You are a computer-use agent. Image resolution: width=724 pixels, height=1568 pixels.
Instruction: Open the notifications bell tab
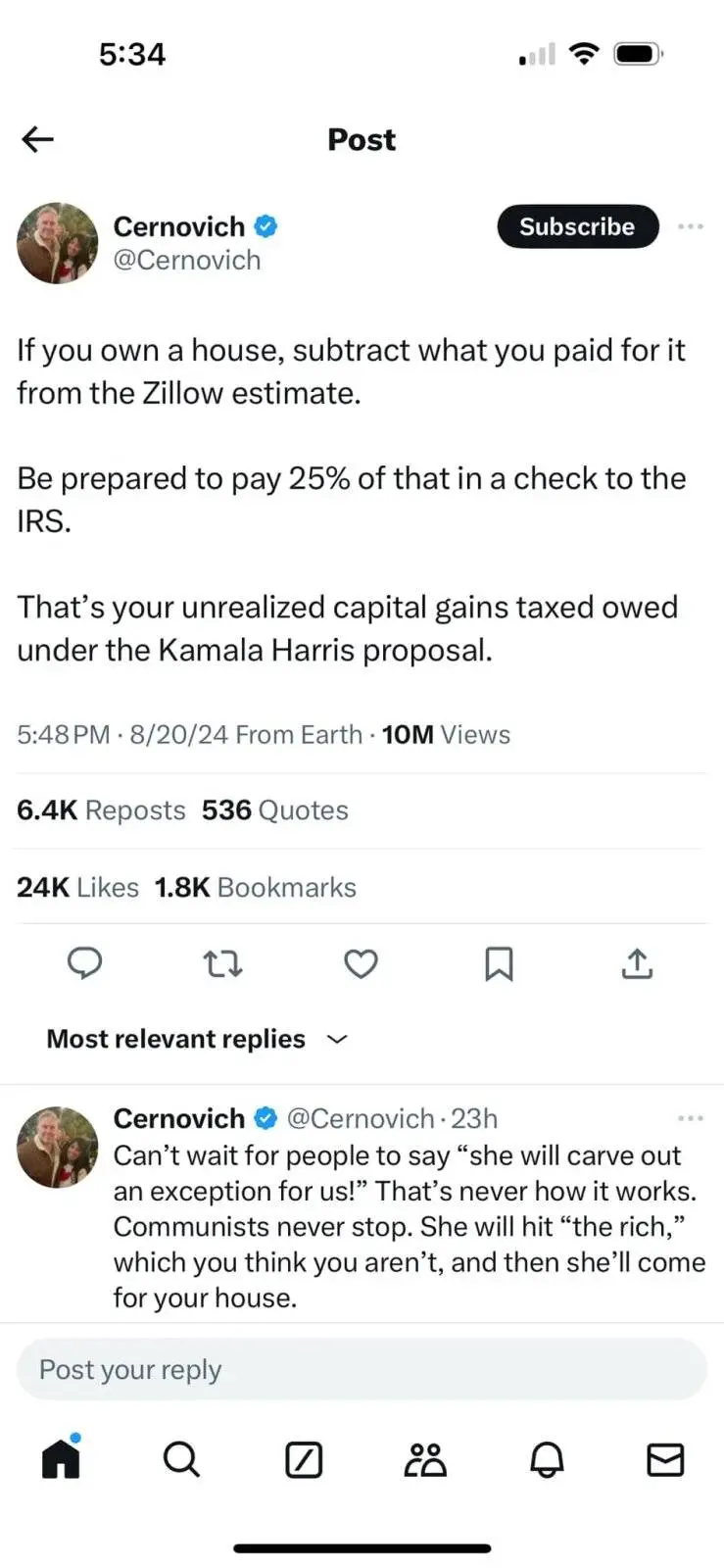point(547,1460)
